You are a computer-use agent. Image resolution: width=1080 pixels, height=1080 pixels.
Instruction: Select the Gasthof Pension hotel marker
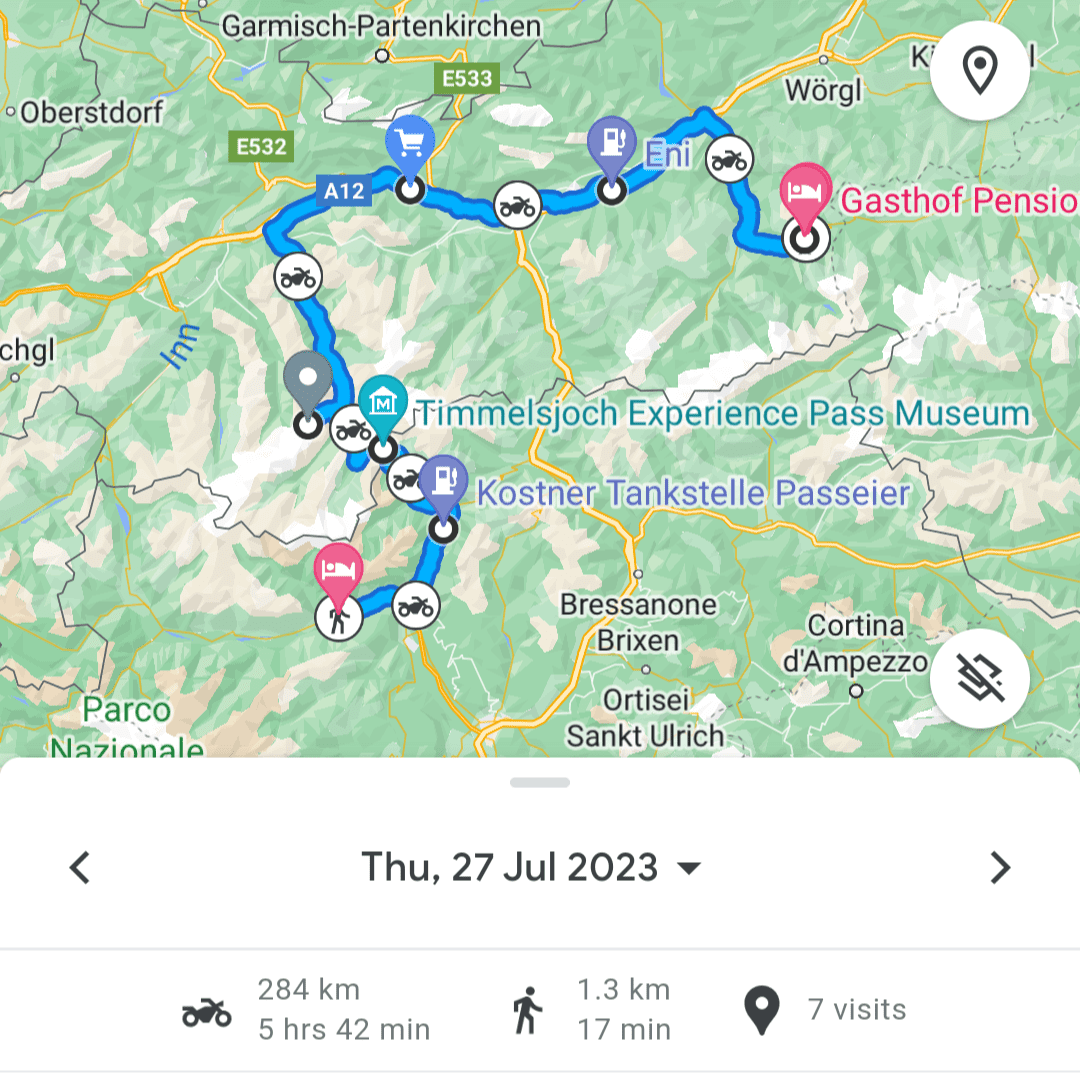click(806, 192)
